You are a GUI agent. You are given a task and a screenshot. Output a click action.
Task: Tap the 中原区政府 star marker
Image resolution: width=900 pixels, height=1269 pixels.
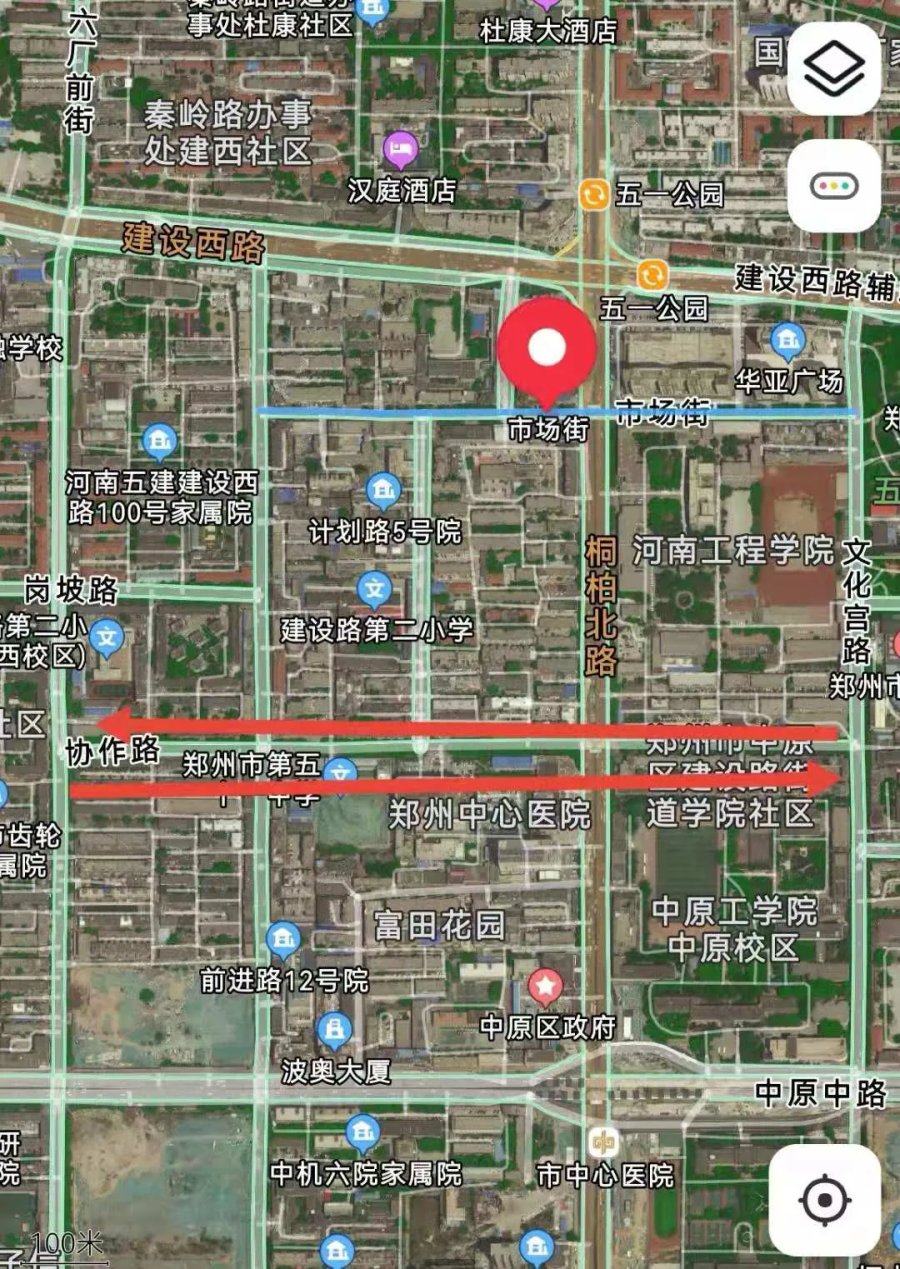(x=545, y=987)
